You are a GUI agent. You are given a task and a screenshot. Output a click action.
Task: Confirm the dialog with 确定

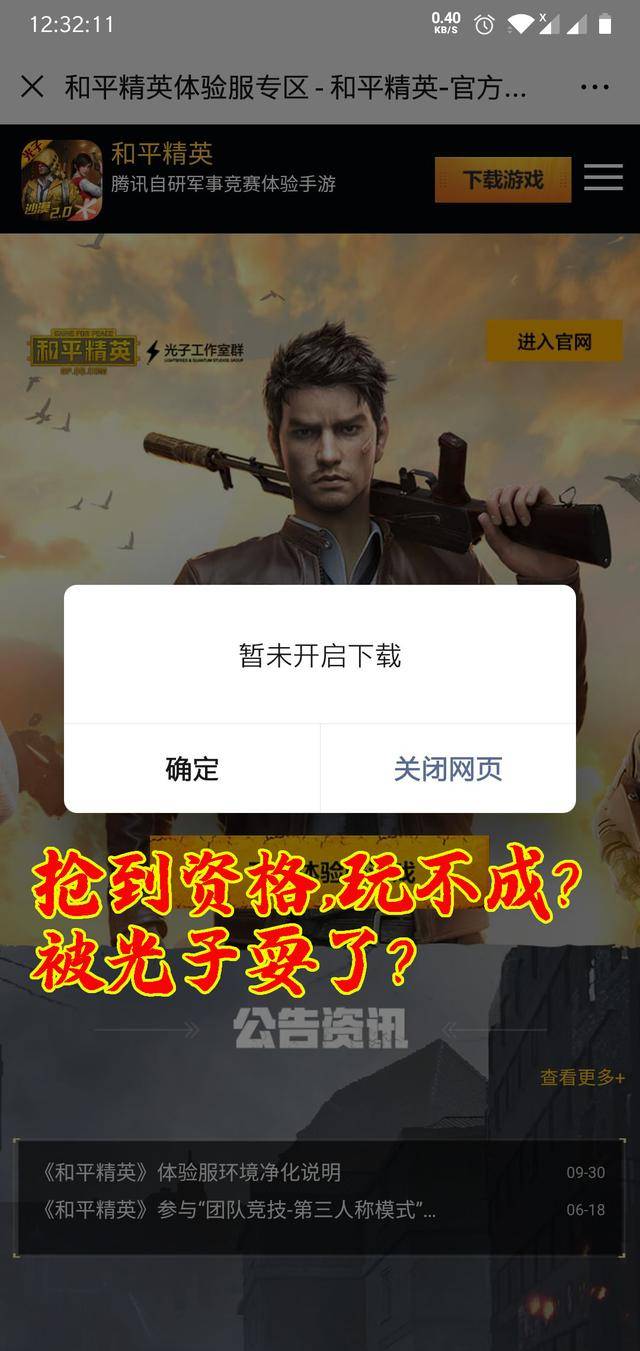192,768
